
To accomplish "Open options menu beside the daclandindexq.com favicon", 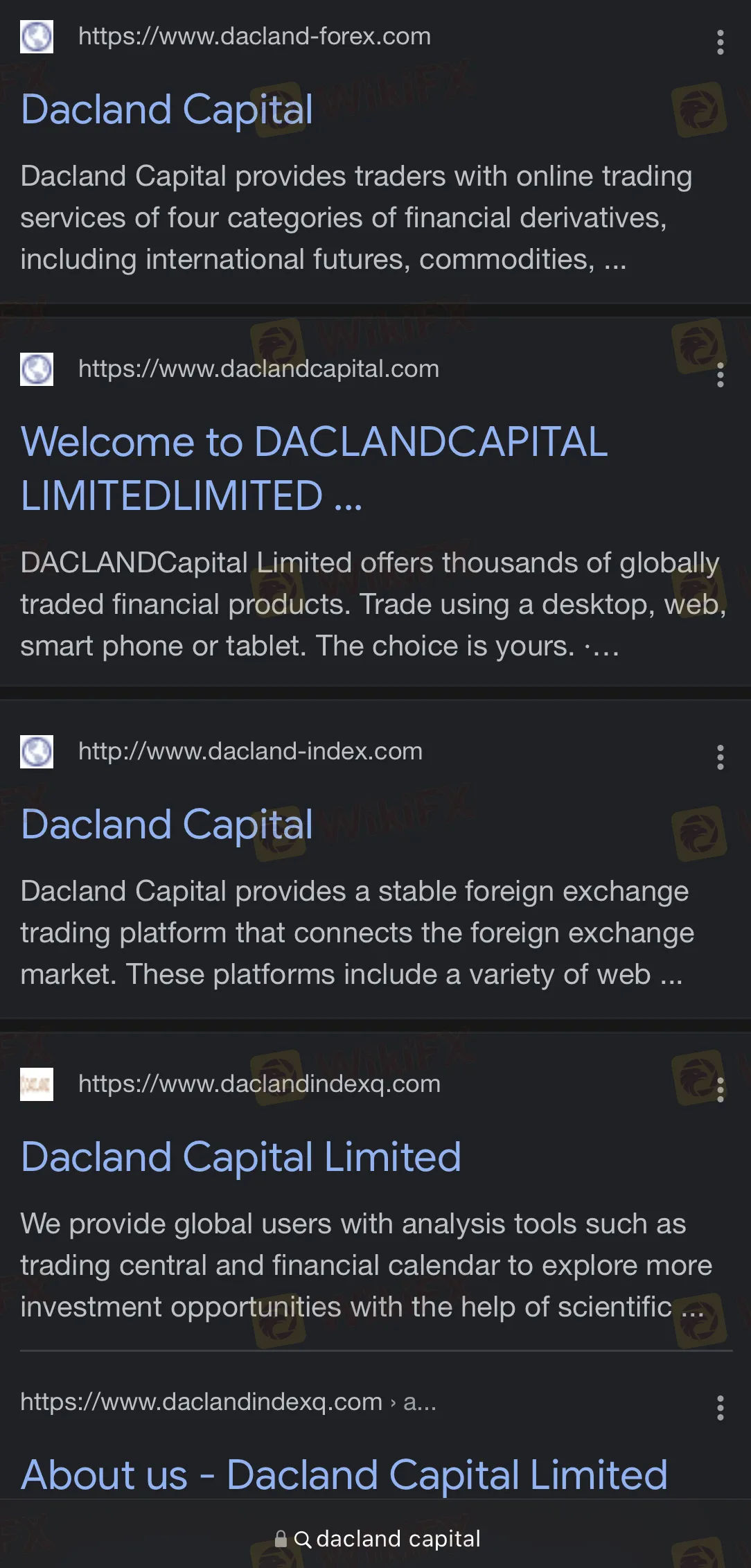I will pyautogui.click(x=721, y=1090).
